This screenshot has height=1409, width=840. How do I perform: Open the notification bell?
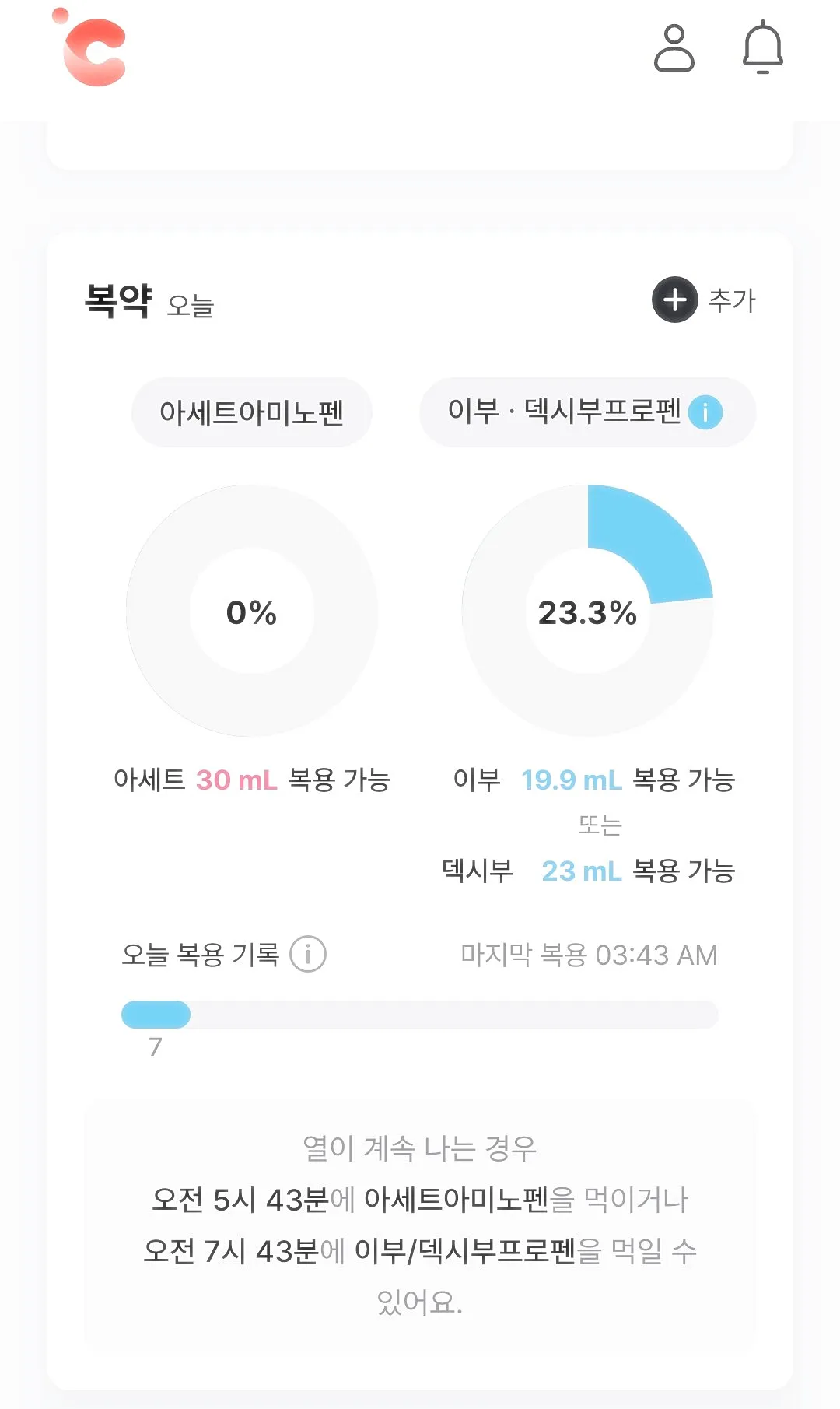tap(763, 48)
